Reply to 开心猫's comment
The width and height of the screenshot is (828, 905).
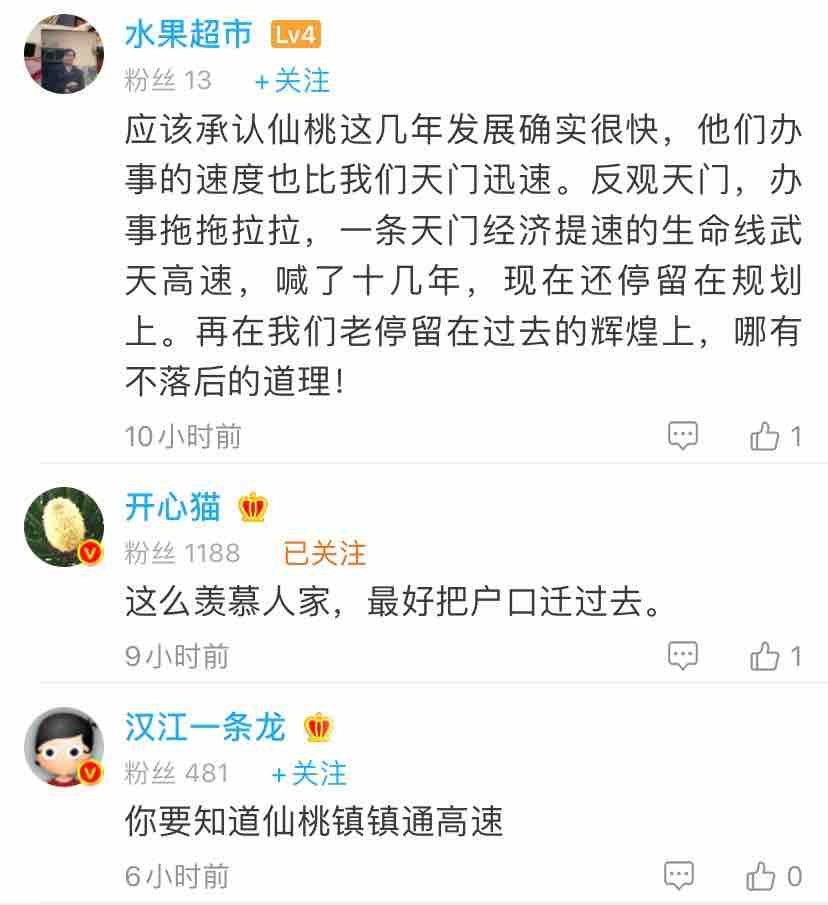tap(683, 655)
